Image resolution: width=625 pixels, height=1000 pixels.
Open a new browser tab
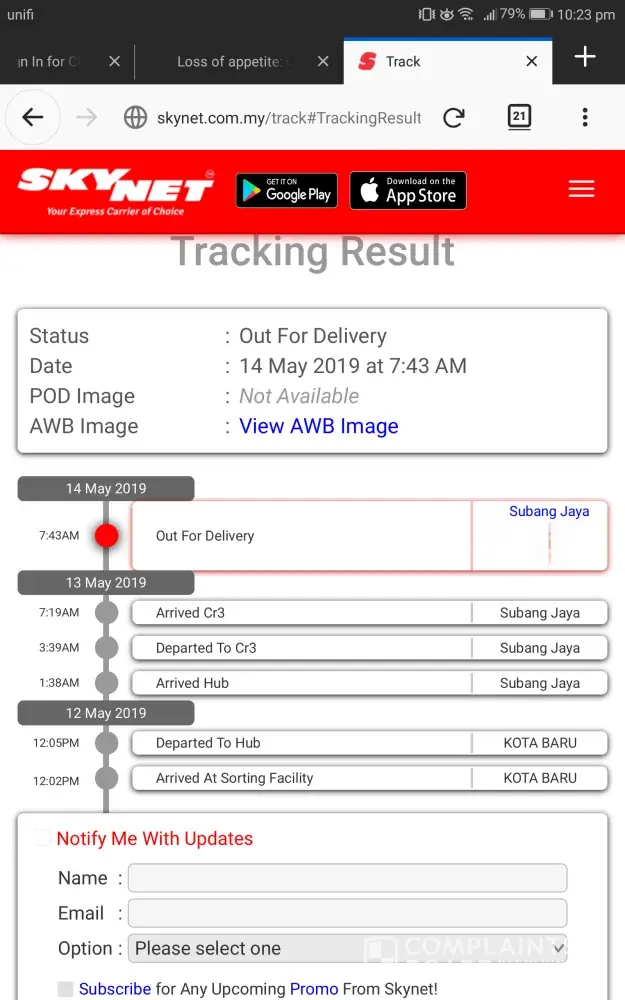[585, 58]
